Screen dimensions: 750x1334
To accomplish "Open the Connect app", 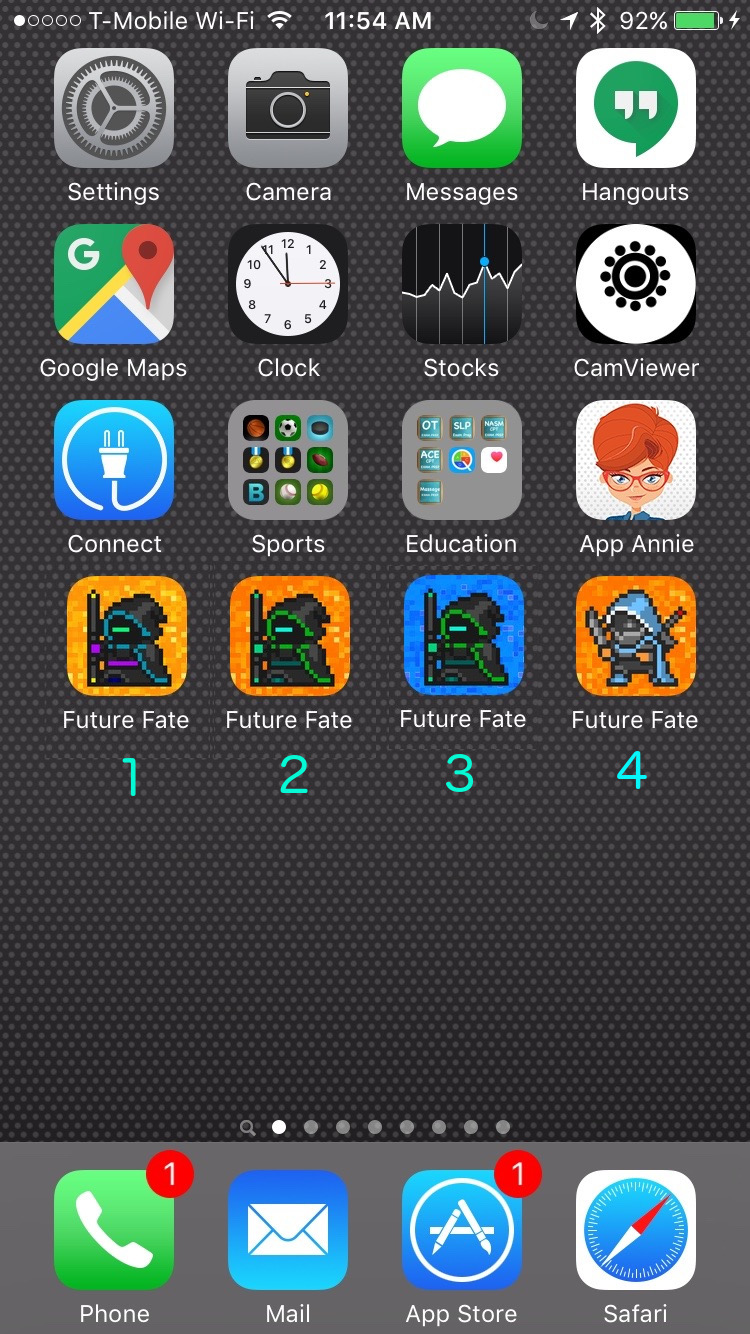I will (x=113, y=460).
